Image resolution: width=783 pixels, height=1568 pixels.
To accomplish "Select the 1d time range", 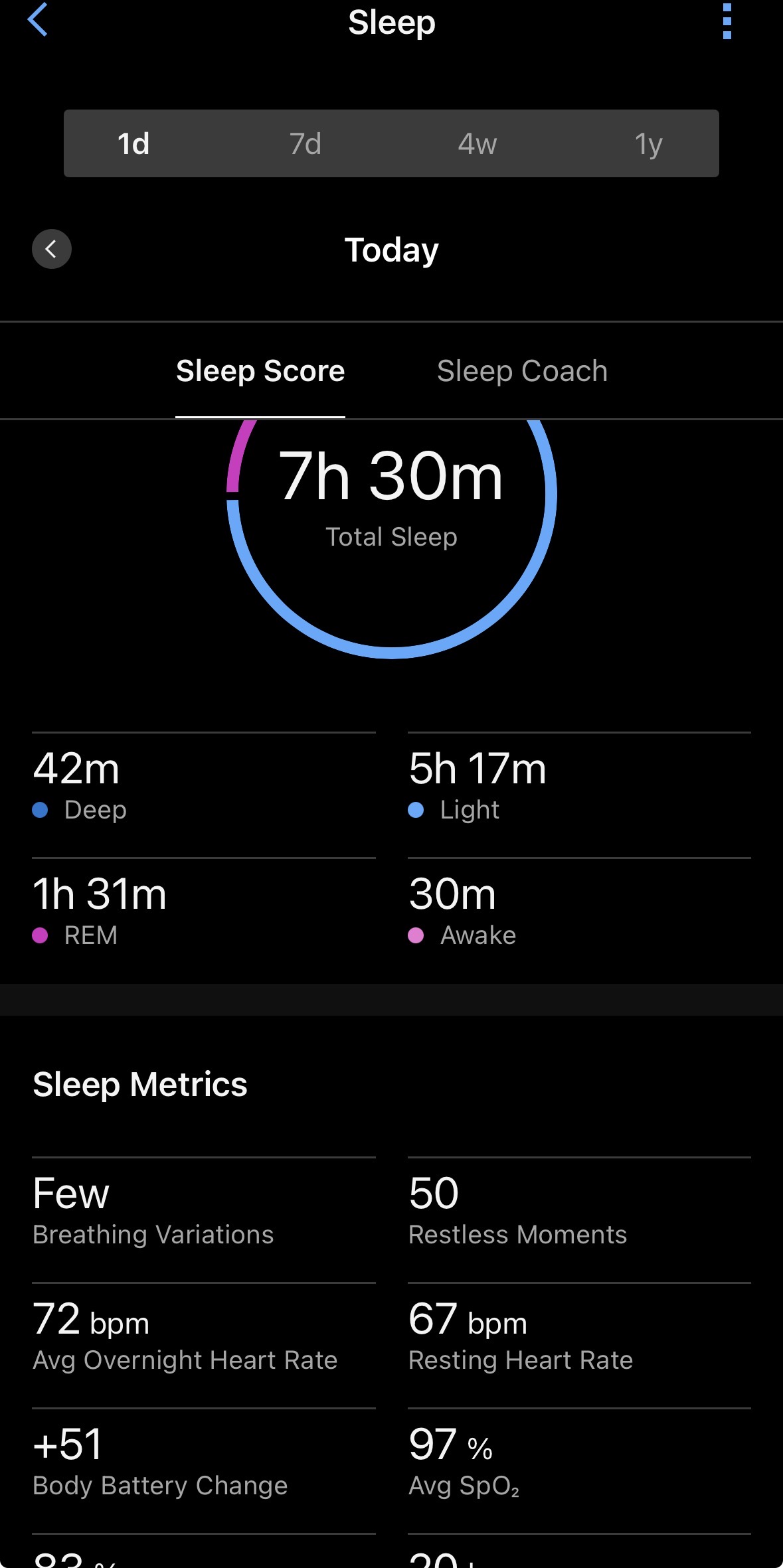I will [133, 143].
